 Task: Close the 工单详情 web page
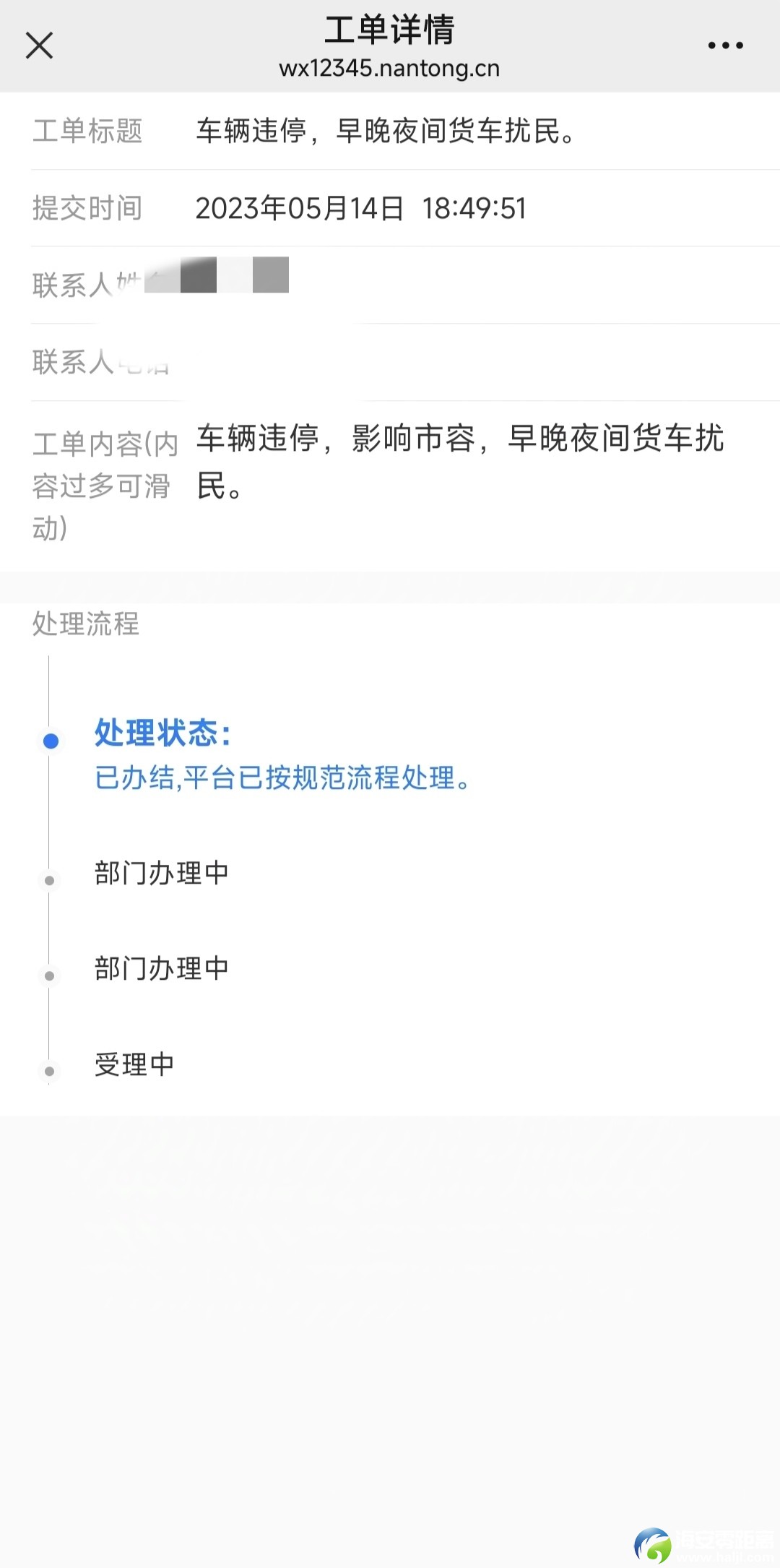[x=39, y=46]
